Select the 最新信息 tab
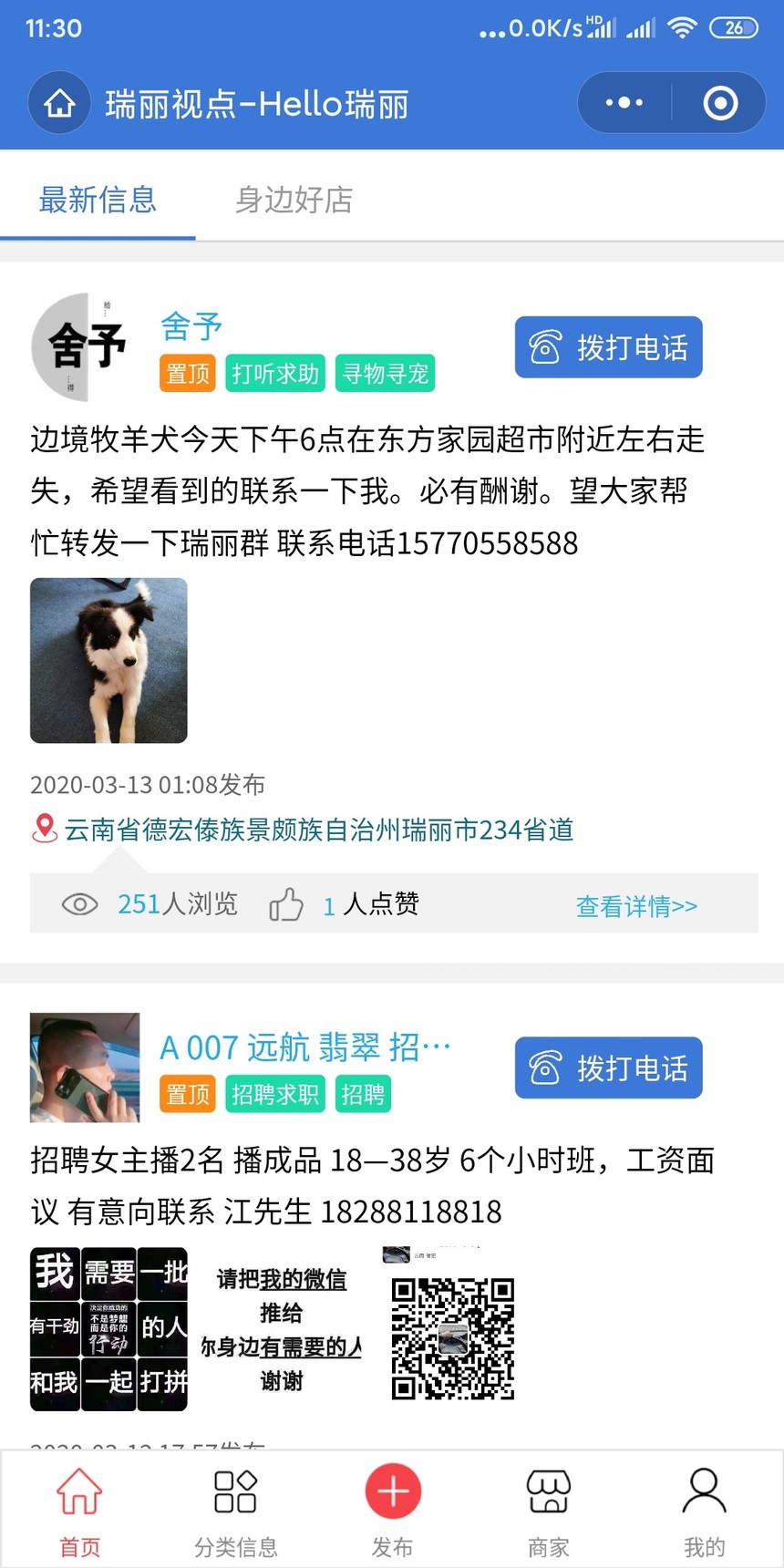This screenshot has height=1568, width=784. point(98,200)
